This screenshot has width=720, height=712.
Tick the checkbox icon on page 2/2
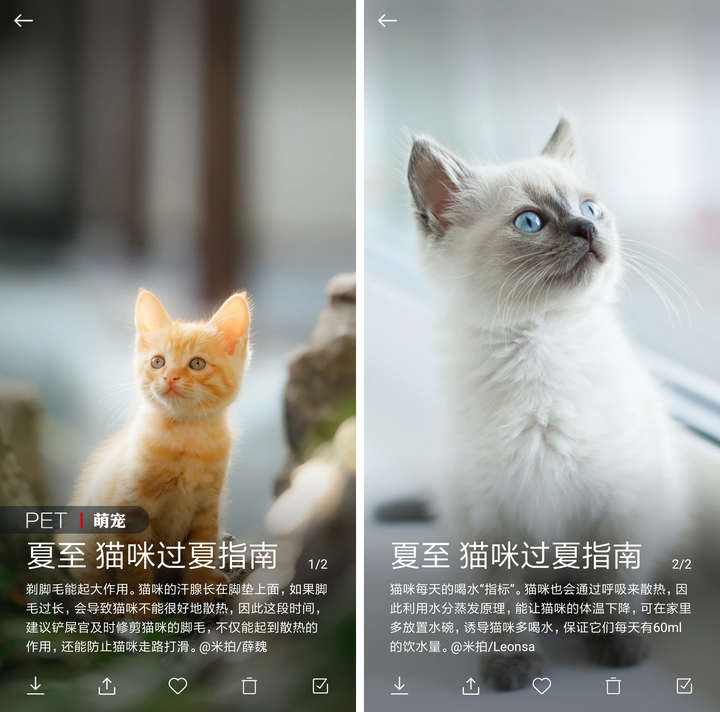(x=684, y=686)
